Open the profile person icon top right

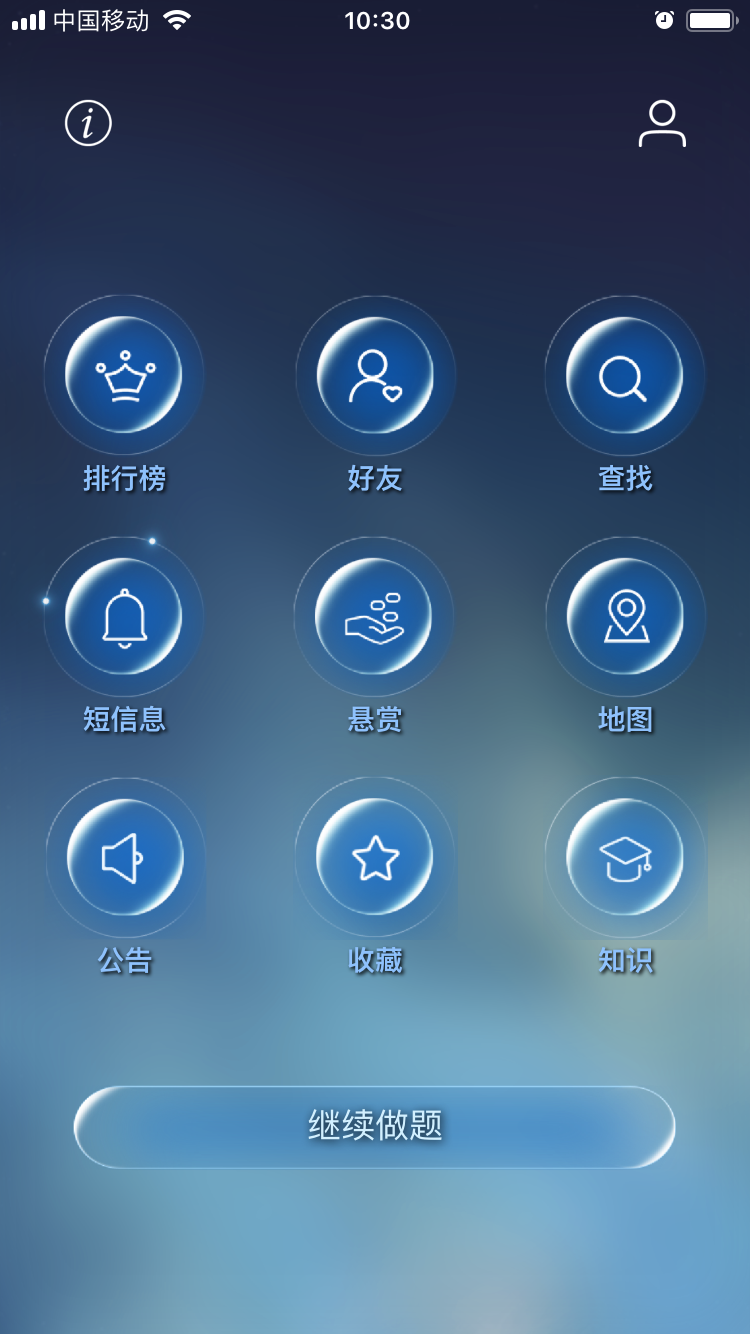[661, 123]
